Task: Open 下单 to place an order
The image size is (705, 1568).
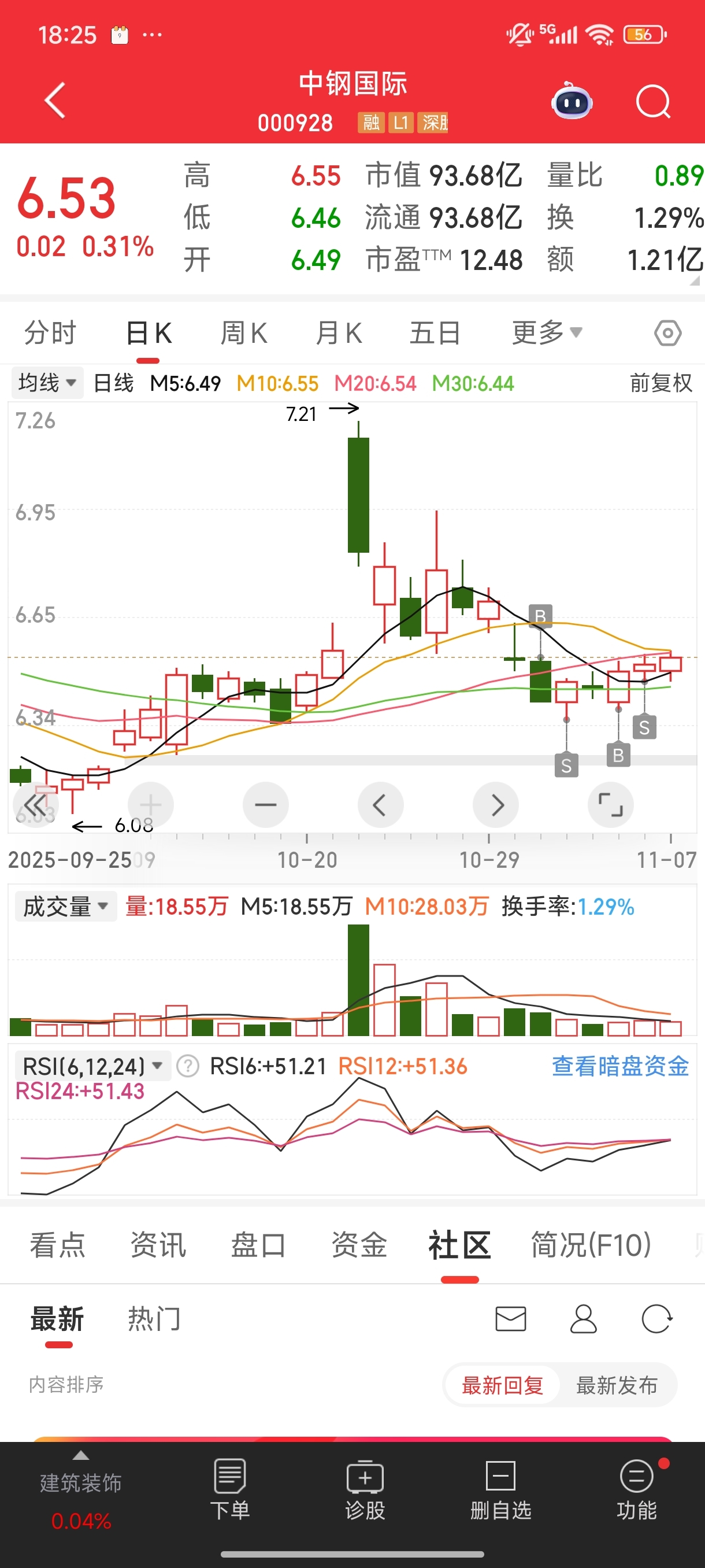Action: click(x=230, y=1489)
